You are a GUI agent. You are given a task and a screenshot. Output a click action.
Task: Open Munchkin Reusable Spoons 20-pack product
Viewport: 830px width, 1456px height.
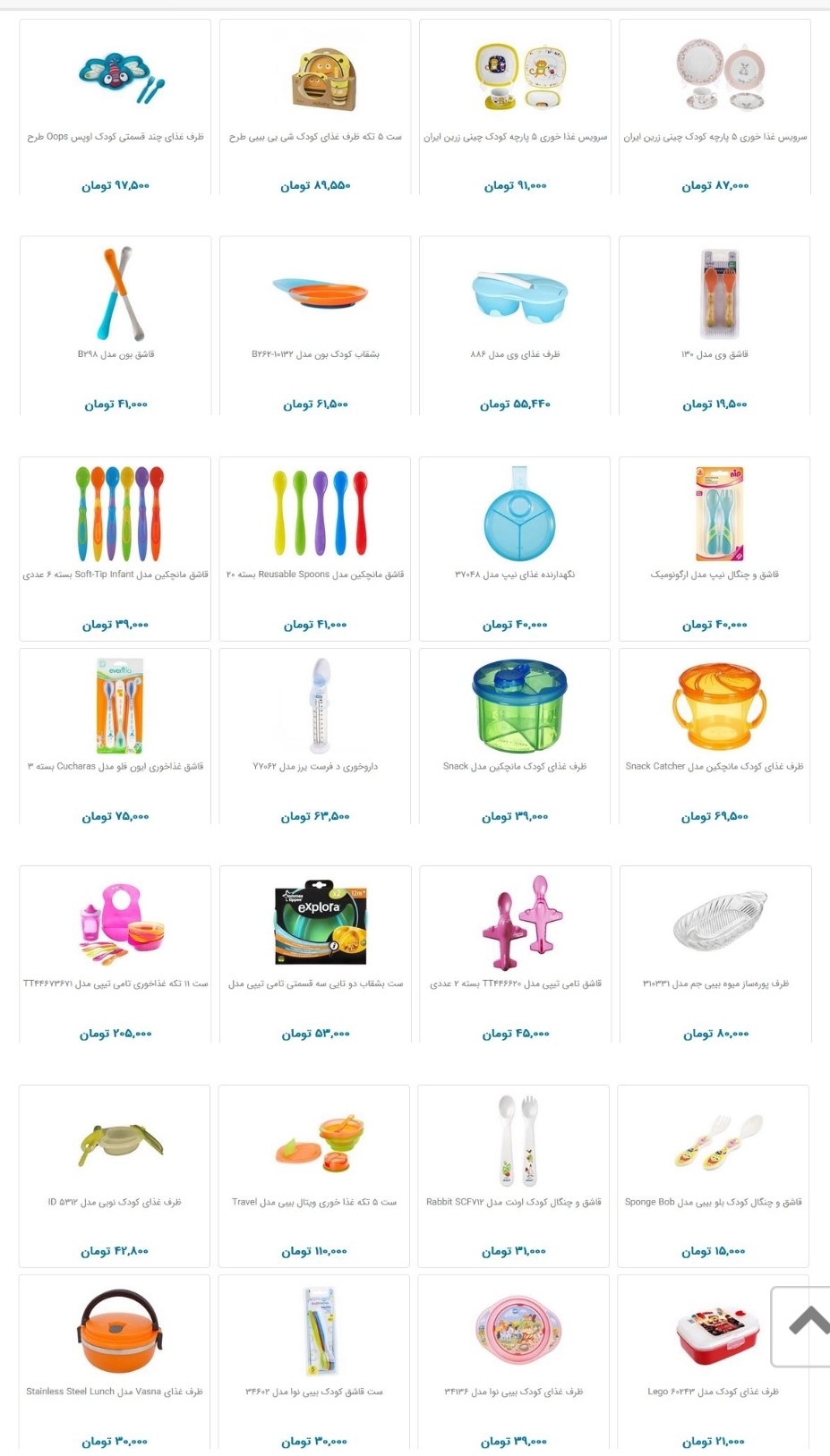[315, 575]
